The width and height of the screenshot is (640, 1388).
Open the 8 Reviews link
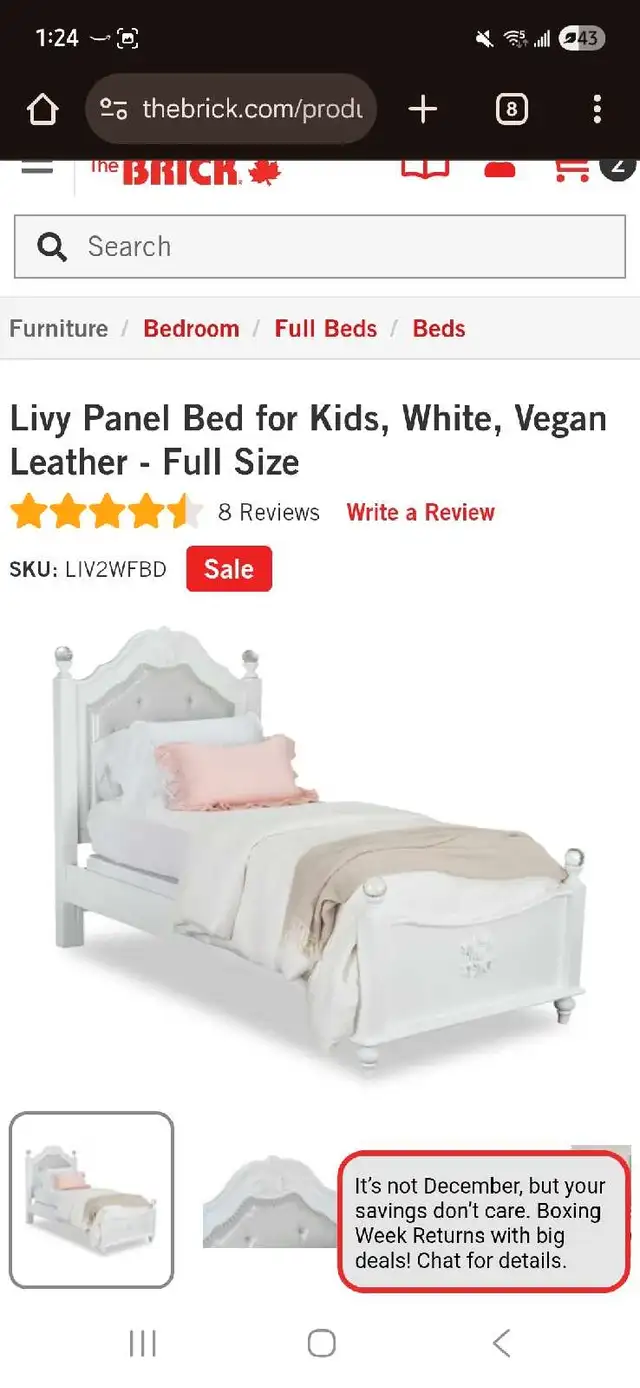click(269, 512)
